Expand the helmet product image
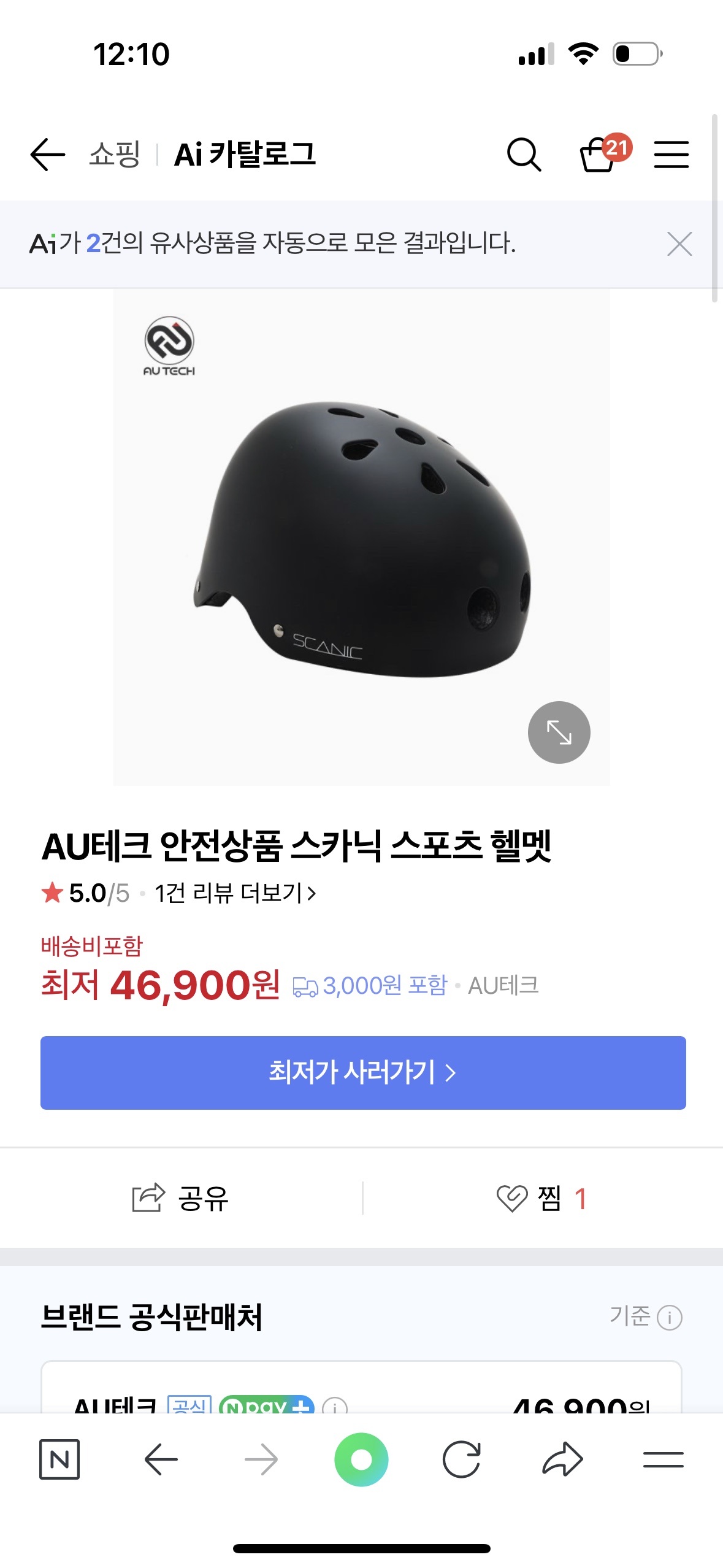Screen dimensions: 723x1568 coord(559,732)
